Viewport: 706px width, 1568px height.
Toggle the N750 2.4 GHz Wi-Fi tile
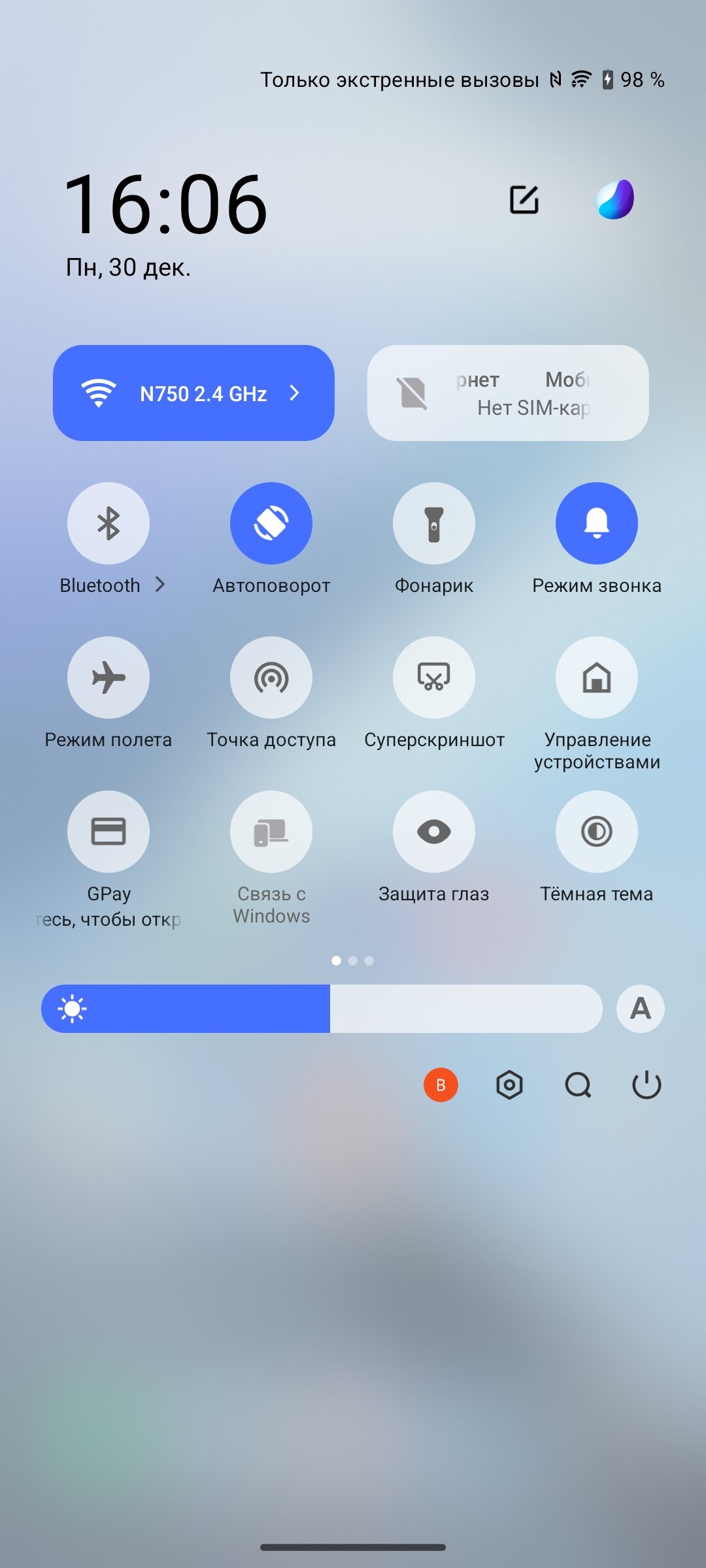(193, 393)
